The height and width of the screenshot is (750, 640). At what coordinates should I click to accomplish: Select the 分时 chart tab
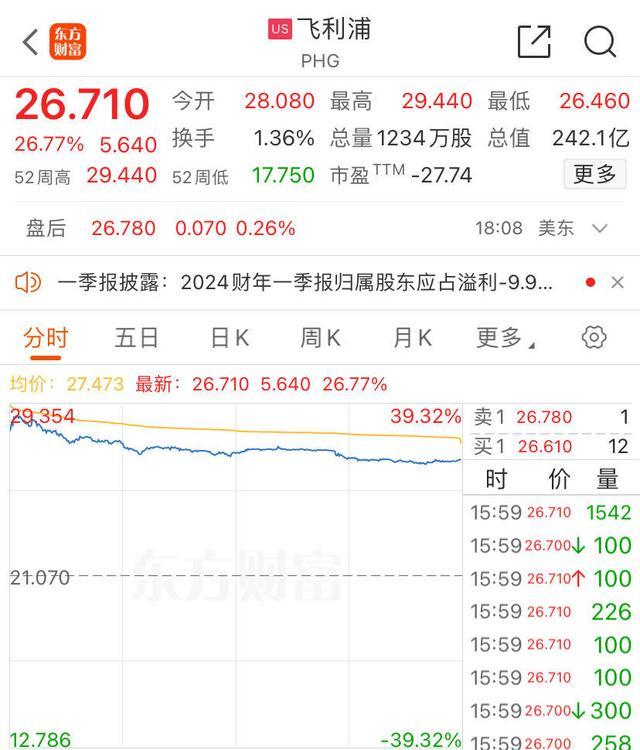click(x=46, y=338)
